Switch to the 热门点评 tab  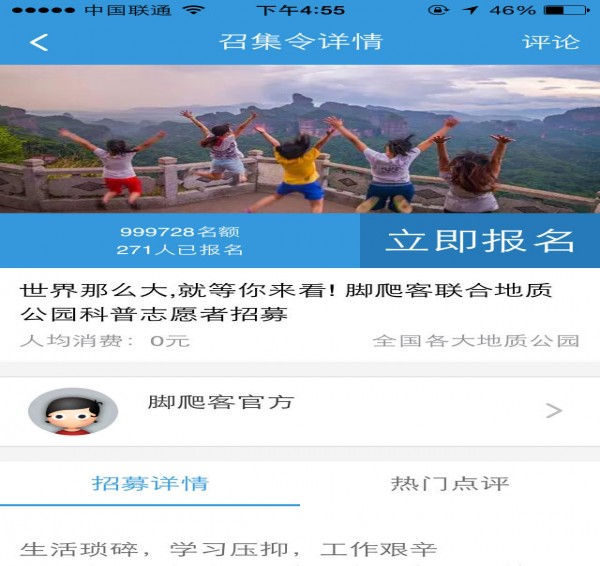pyautogui.click(x=449, y=484)
